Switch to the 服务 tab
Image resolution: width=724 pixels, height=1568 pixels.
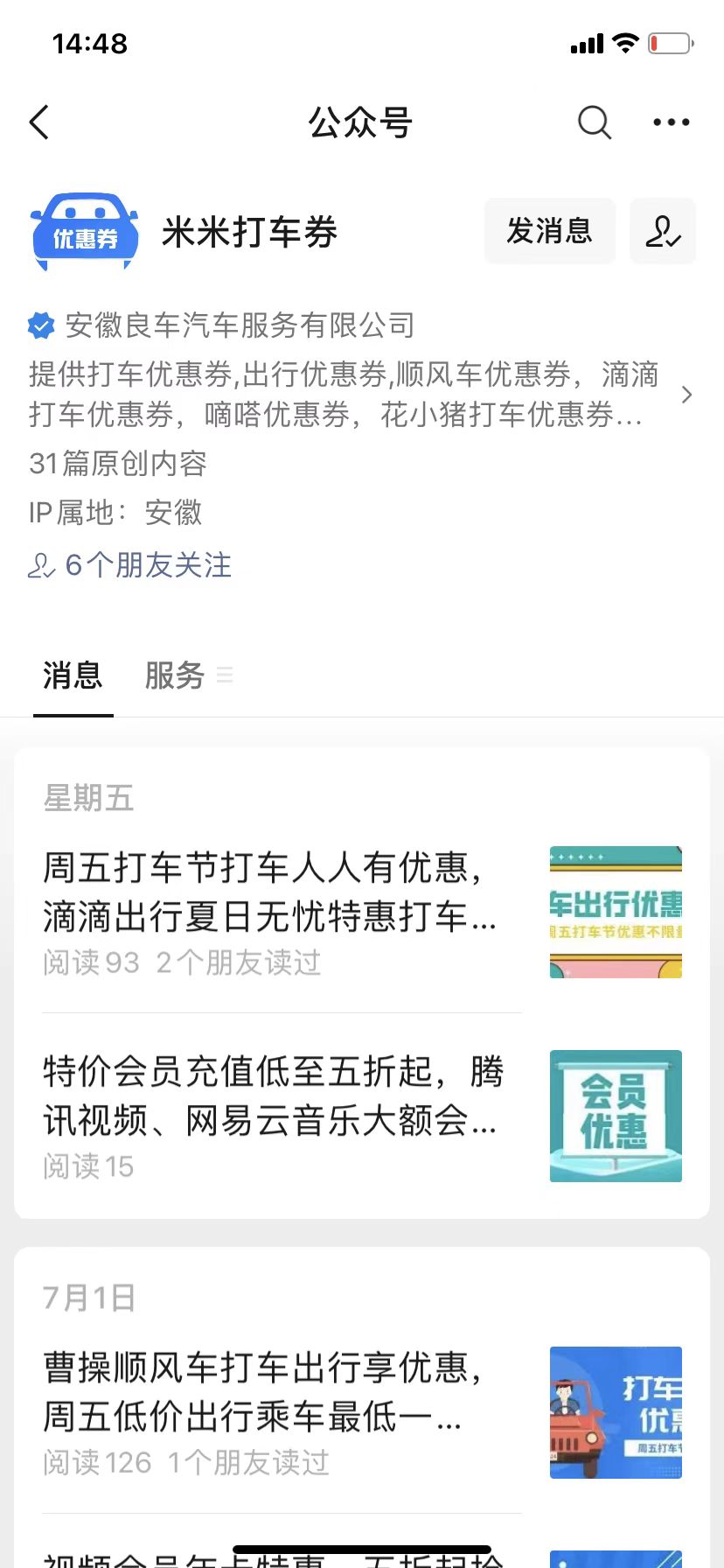175,675
